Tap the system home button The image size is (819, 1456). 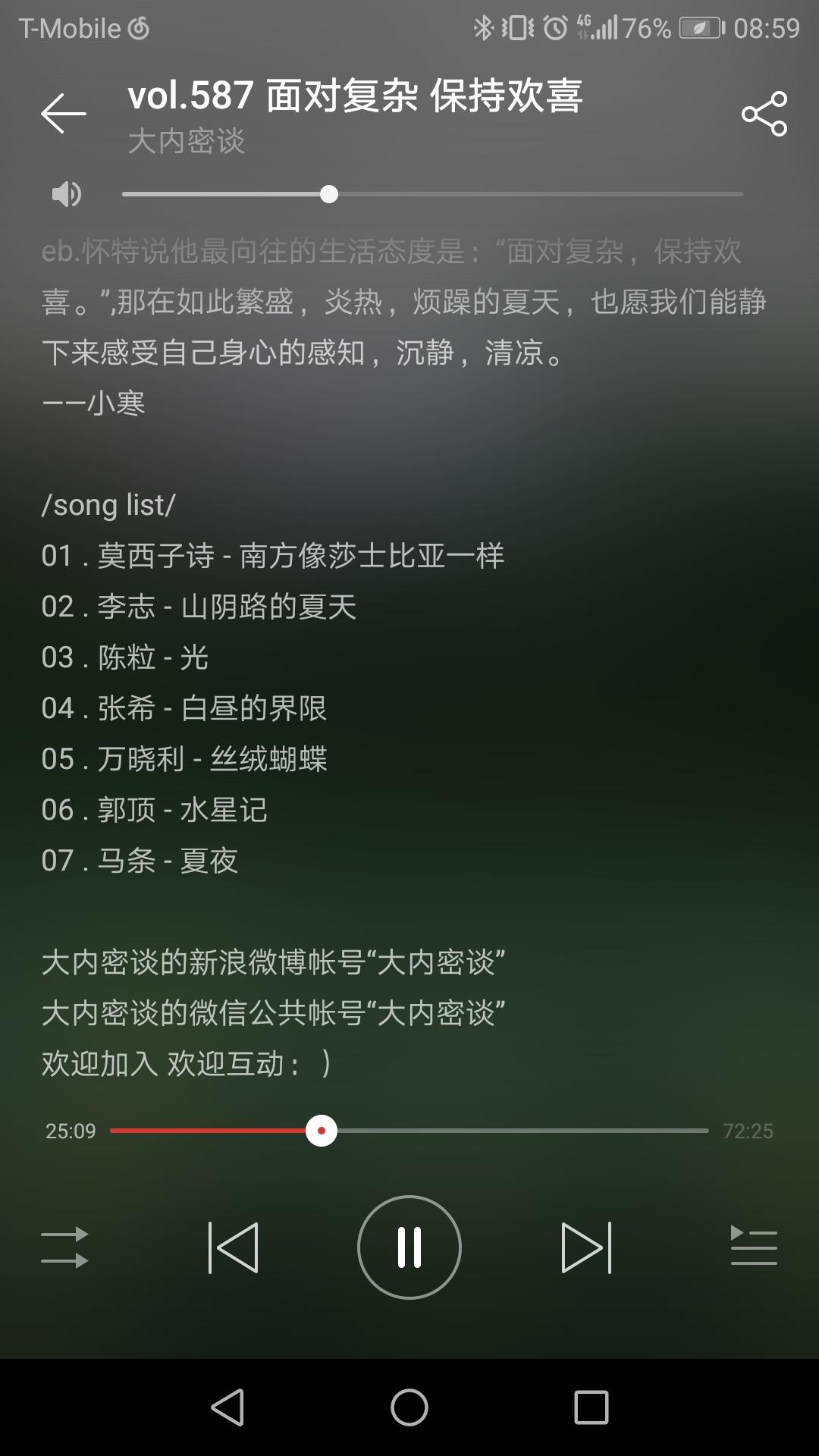[x=409, y=1407]
